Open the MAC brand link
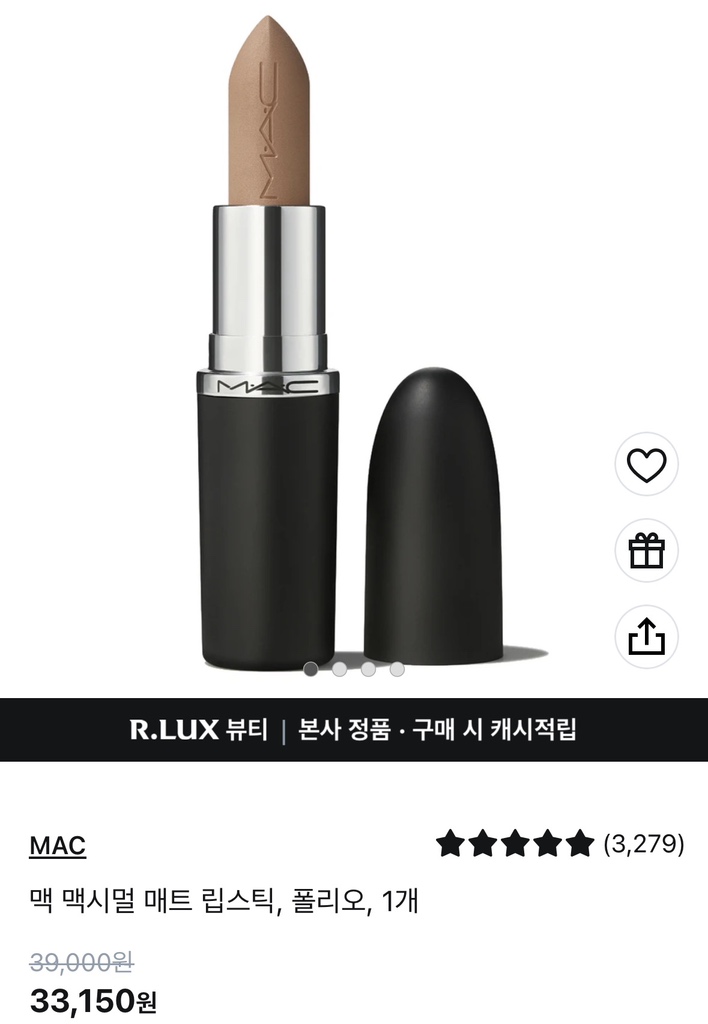 coord(57,845)
